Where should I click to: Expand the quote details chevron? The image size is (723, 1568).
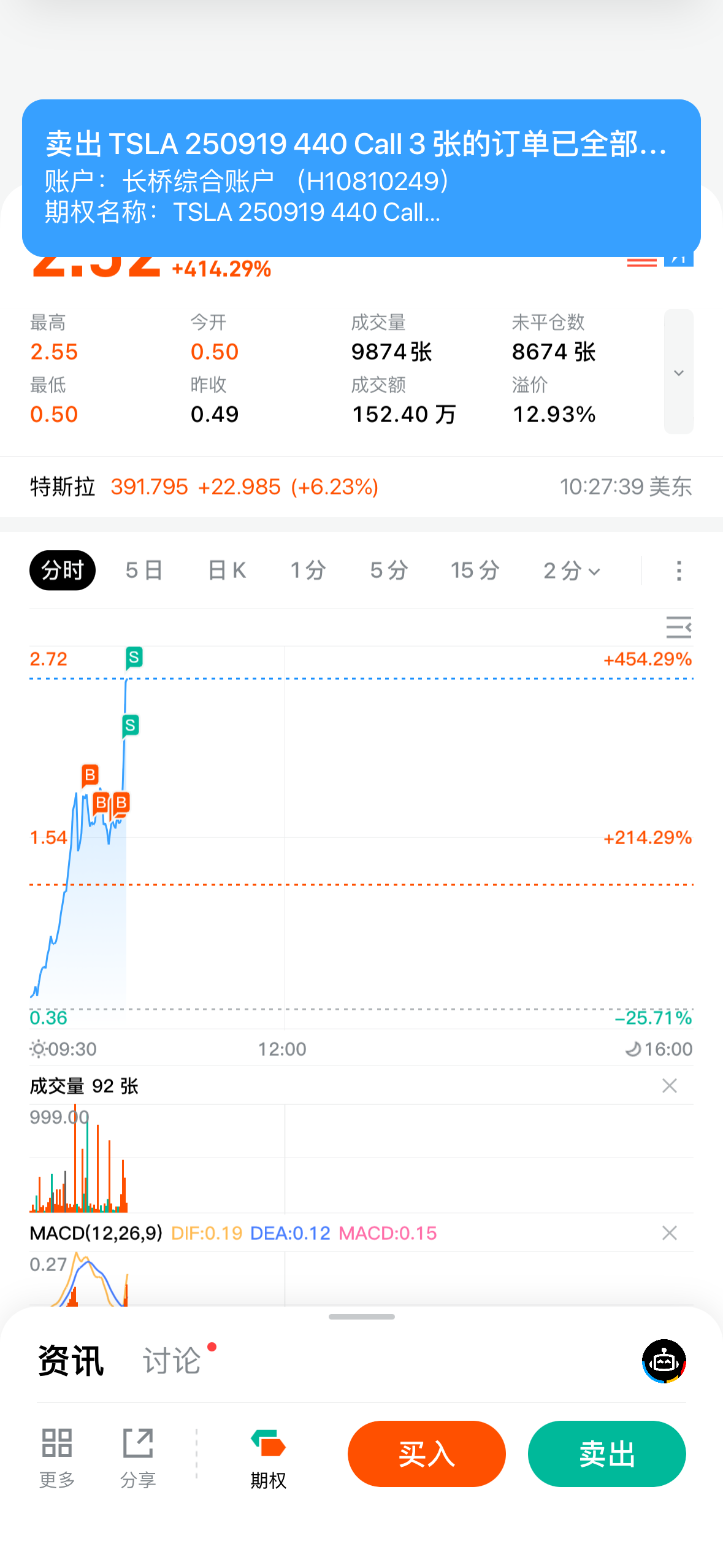pyautogui.click(x=678, y=372)
